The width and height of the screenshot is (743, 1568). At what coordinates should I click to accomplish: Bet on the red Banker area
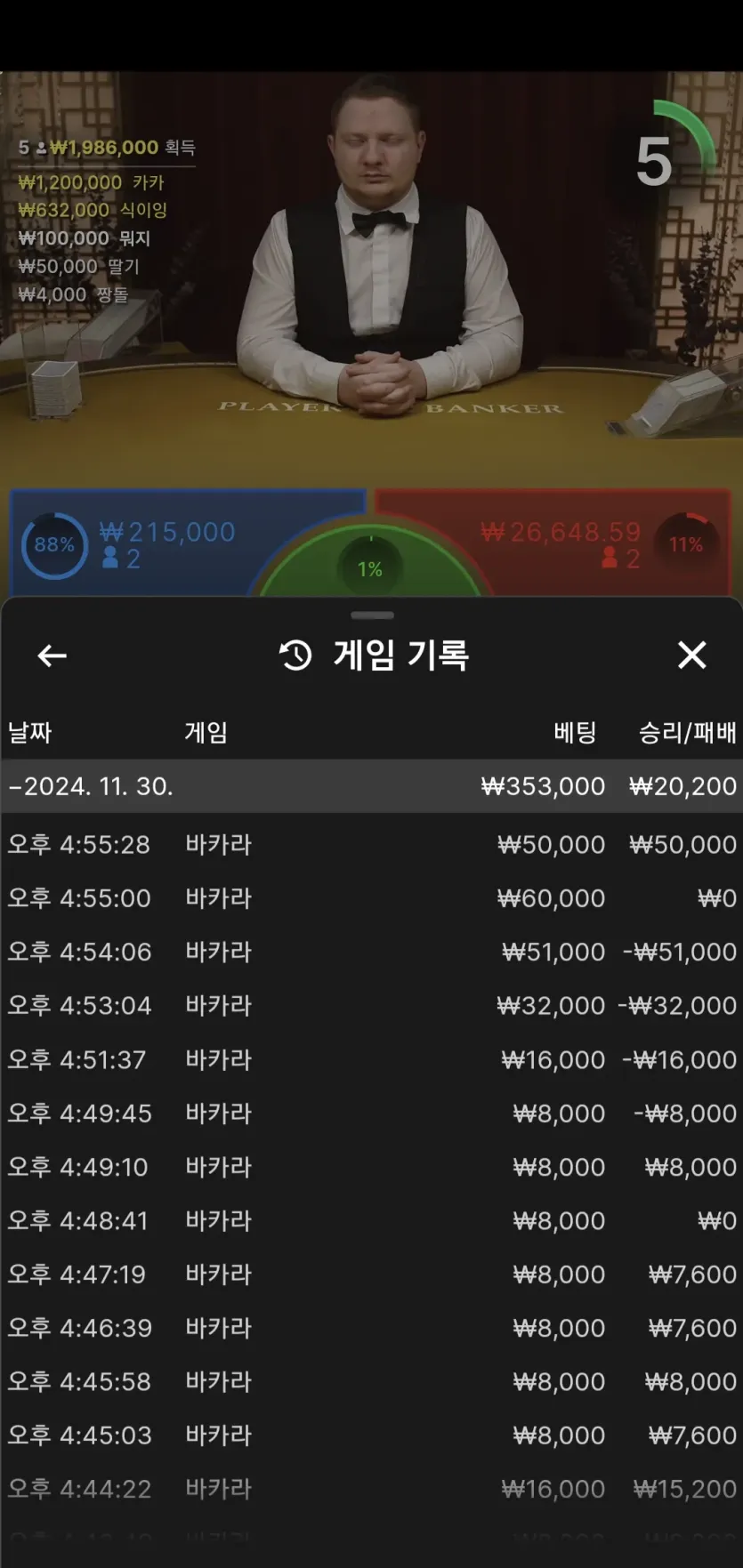coord(569,543)
